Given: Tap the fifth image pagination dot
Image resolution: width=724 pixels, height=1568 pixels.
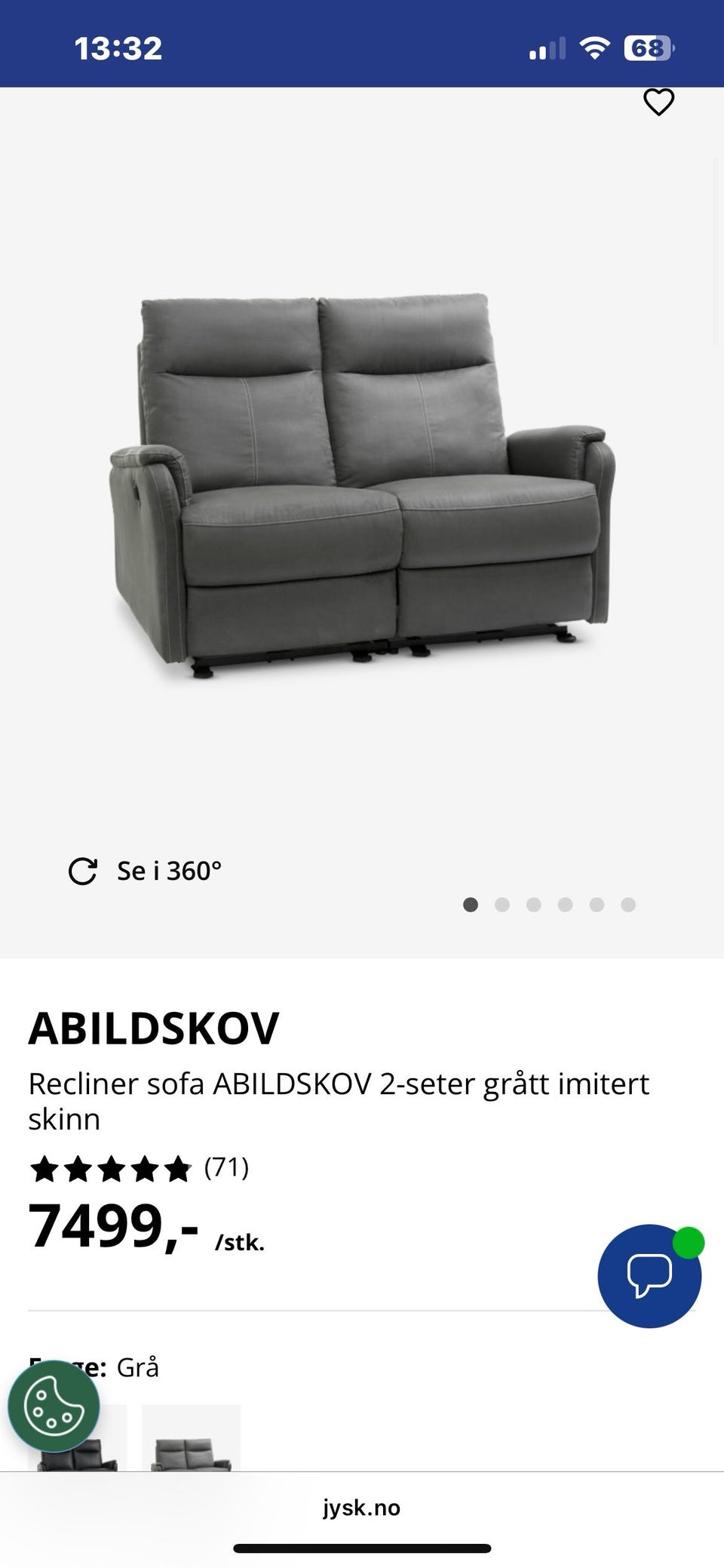Looking at the screenshot, I should [x=598, y=905].
